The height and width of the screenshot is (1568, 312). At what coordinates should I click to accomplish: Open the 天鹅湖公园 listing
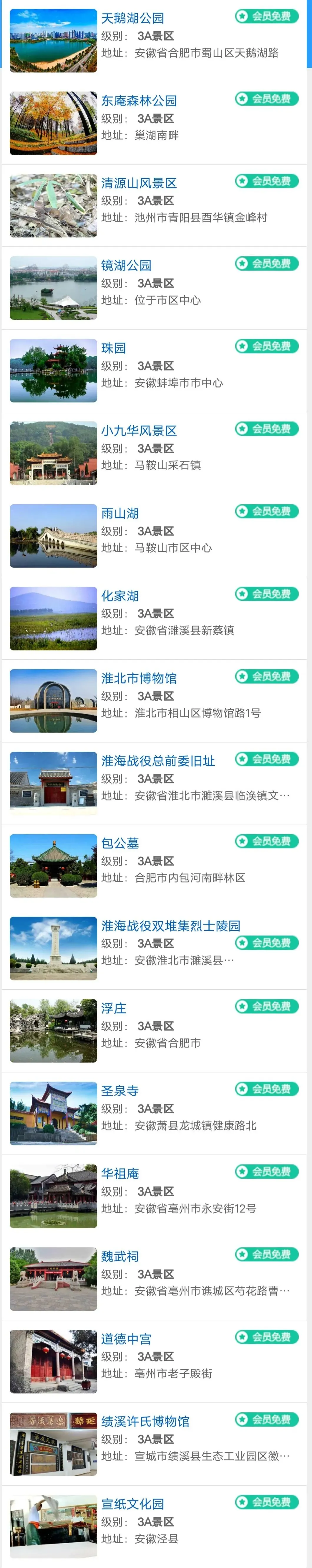[132, 18]
